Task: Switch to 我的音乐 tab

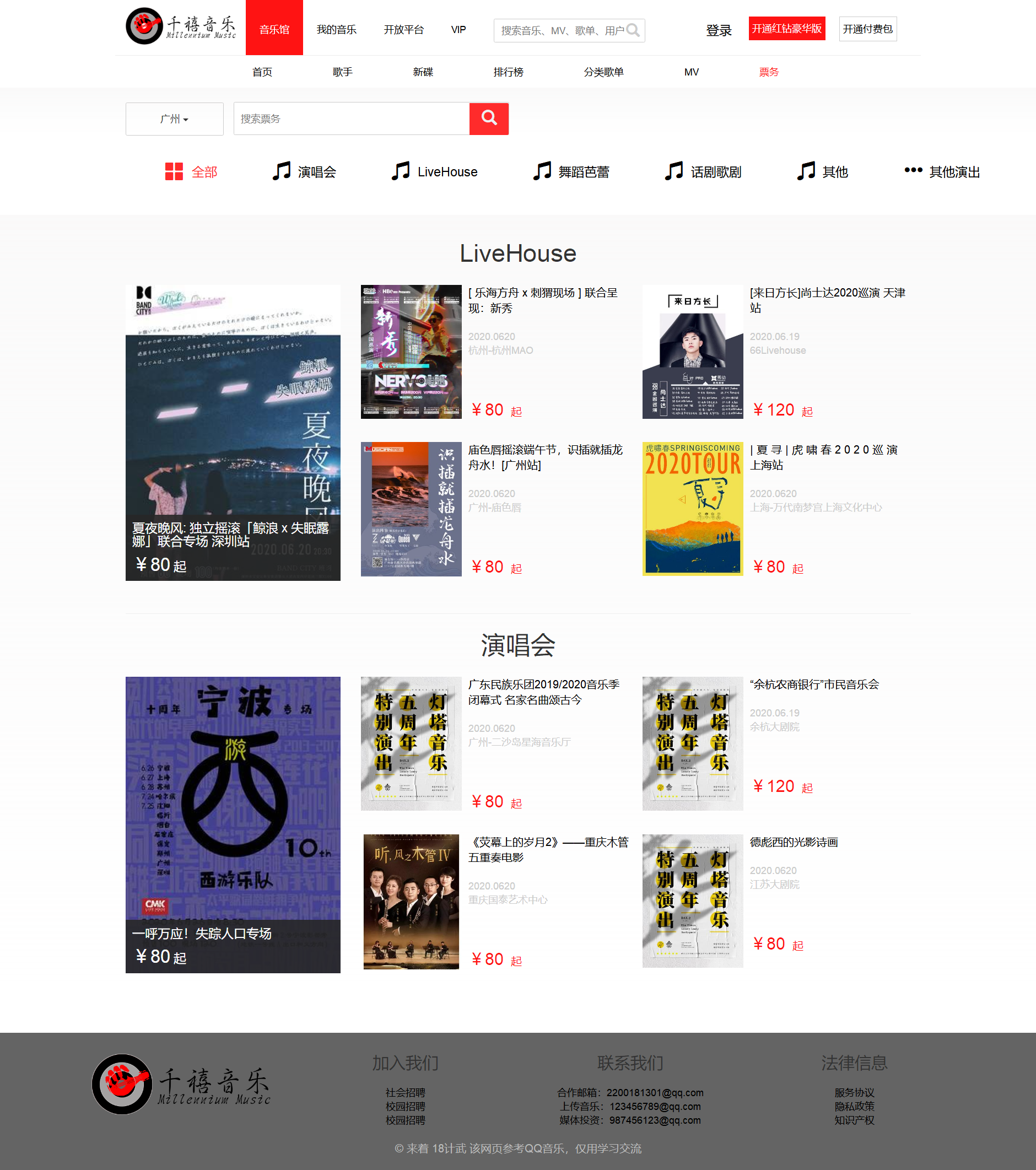Action: [336, 30]
